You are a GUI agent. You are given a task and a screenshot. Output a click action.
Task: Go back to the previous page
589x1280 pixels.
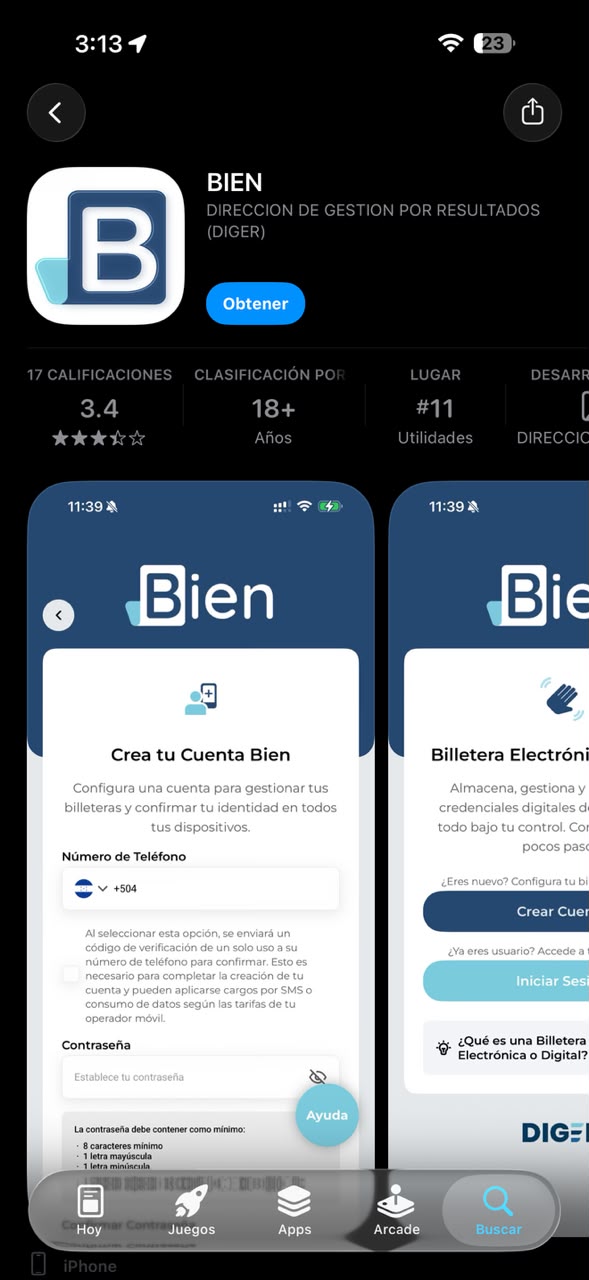[56, 113]
